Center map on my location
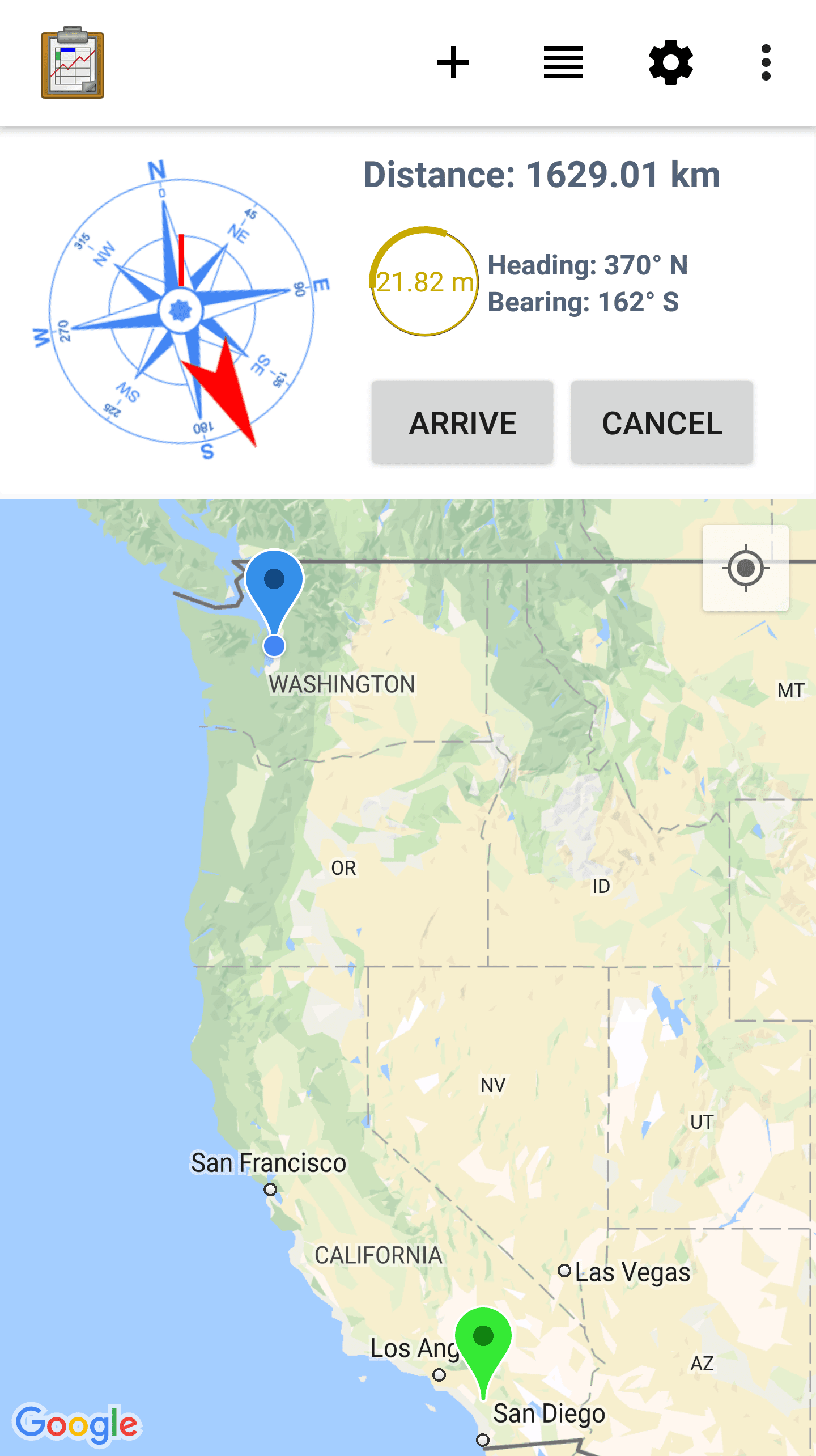816x1456 pixels. click(x=745, y=568)
